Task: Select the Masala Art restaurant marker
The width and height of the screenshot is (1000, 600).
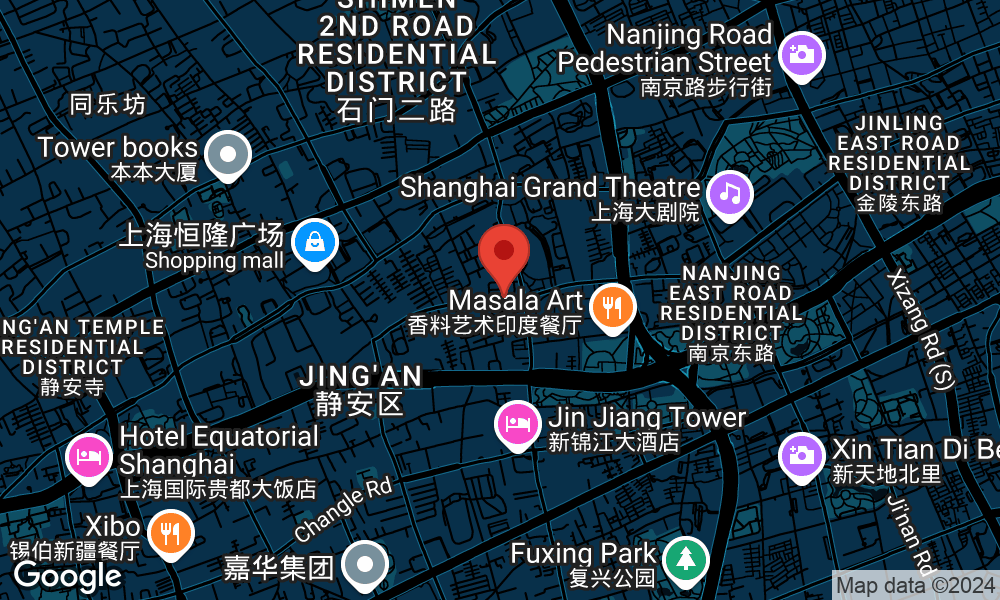Action: [612, 305]
